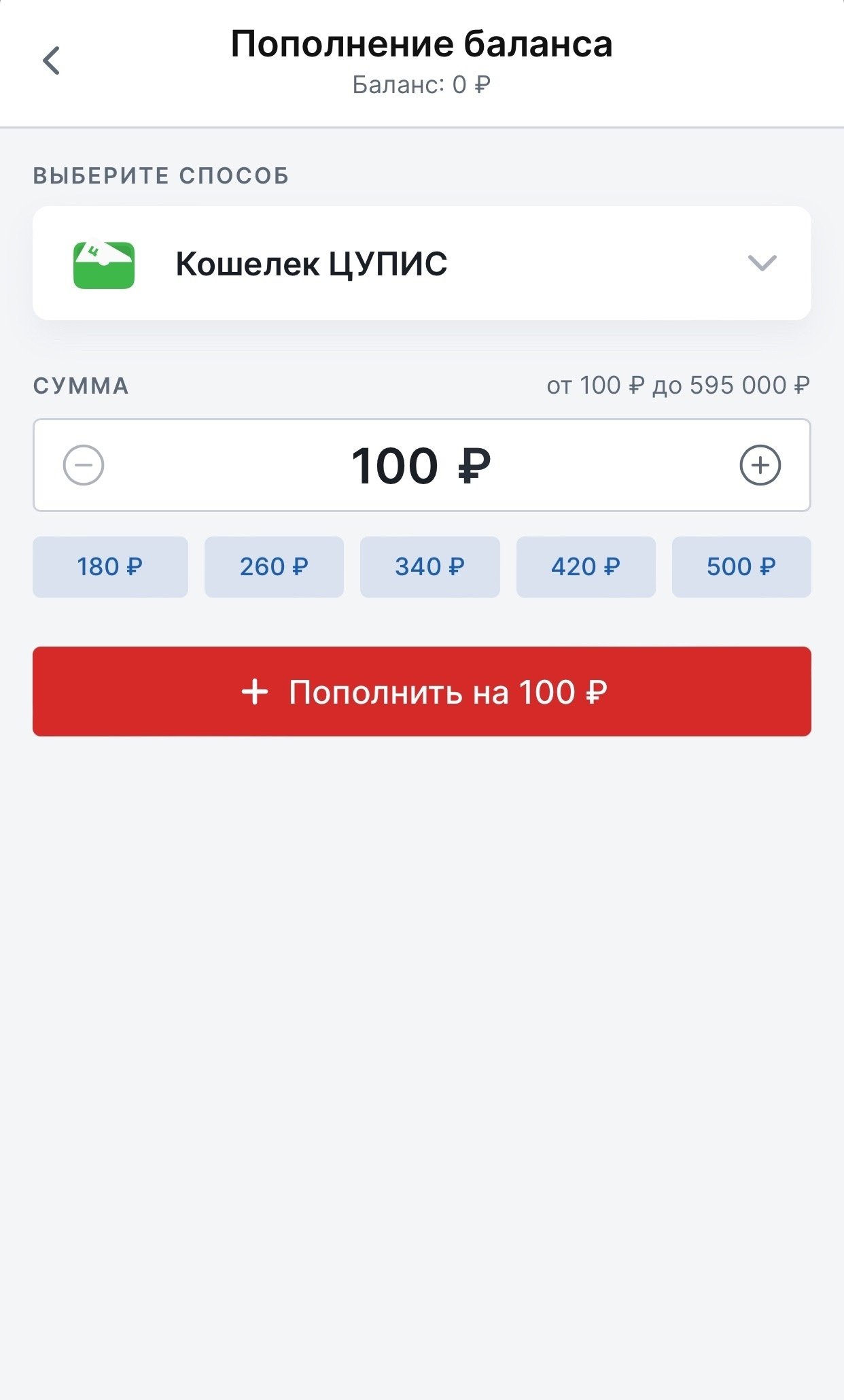Screen dimensions: 844x1400
Task: Pick the 340 ₽ preset amount
Action: tap(429, 567)
